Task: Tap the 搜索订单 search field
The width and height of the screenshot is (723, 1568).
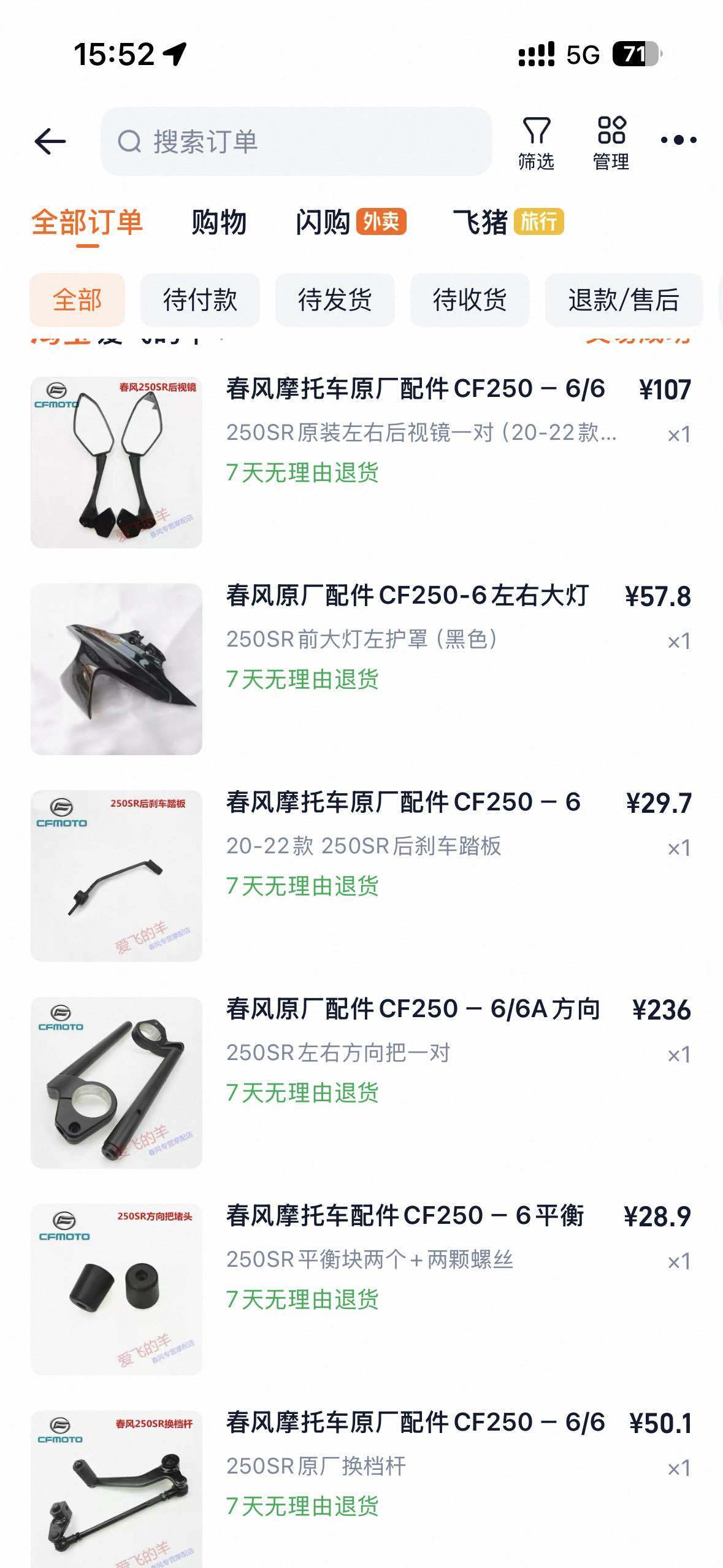Action: click(296, 142)
